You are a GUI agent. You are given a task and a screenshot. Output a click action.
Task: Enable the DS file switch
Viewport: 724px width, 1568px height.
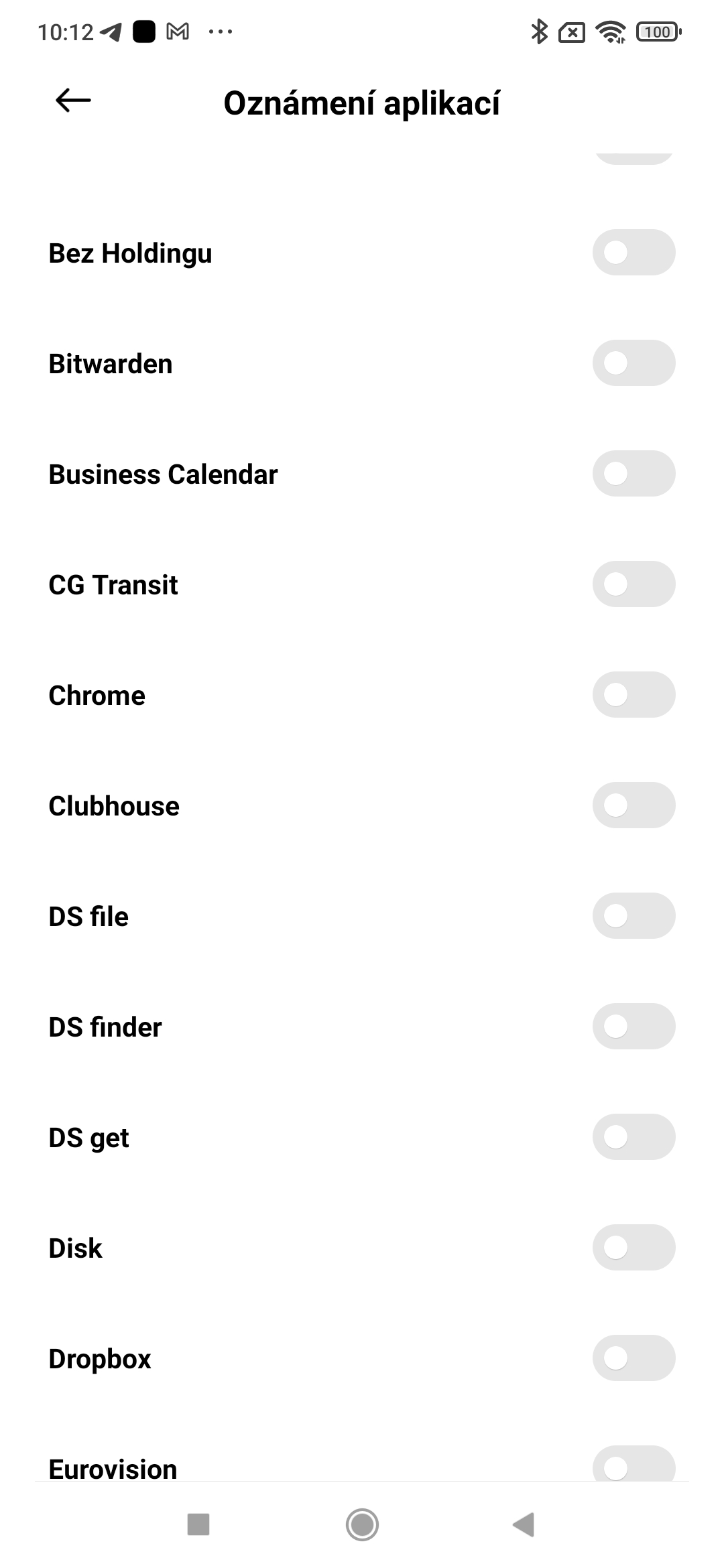pyautogui.click(x=633, y=916)
